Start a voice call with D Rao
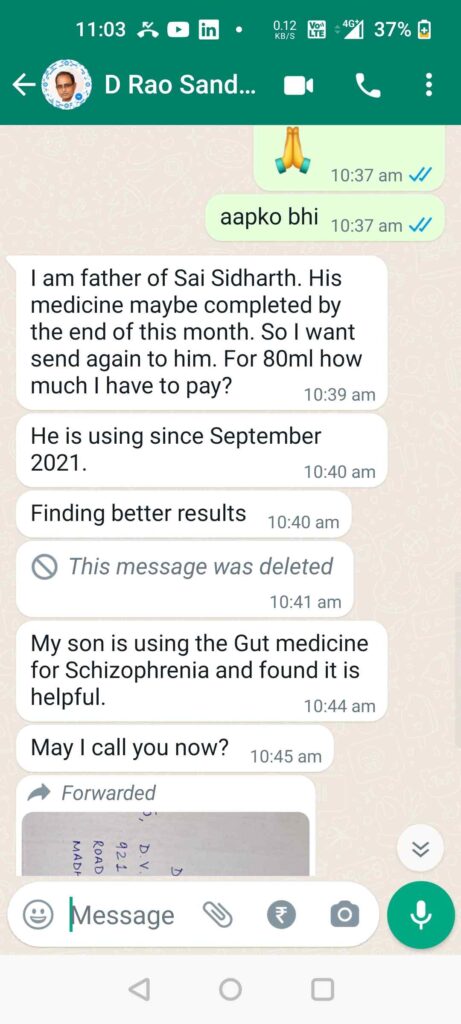The width and height of the screenshot is (461, 1024). click(368, 85)
